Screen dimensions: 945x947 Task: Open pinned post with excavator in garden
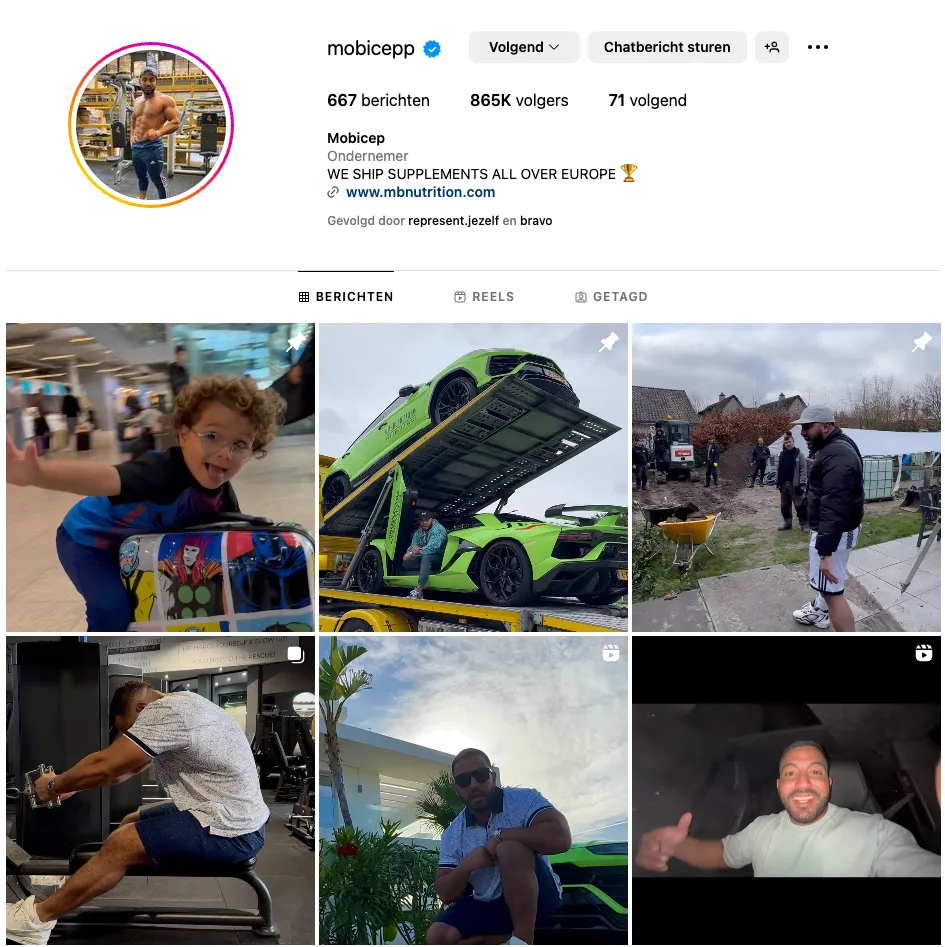786,477
